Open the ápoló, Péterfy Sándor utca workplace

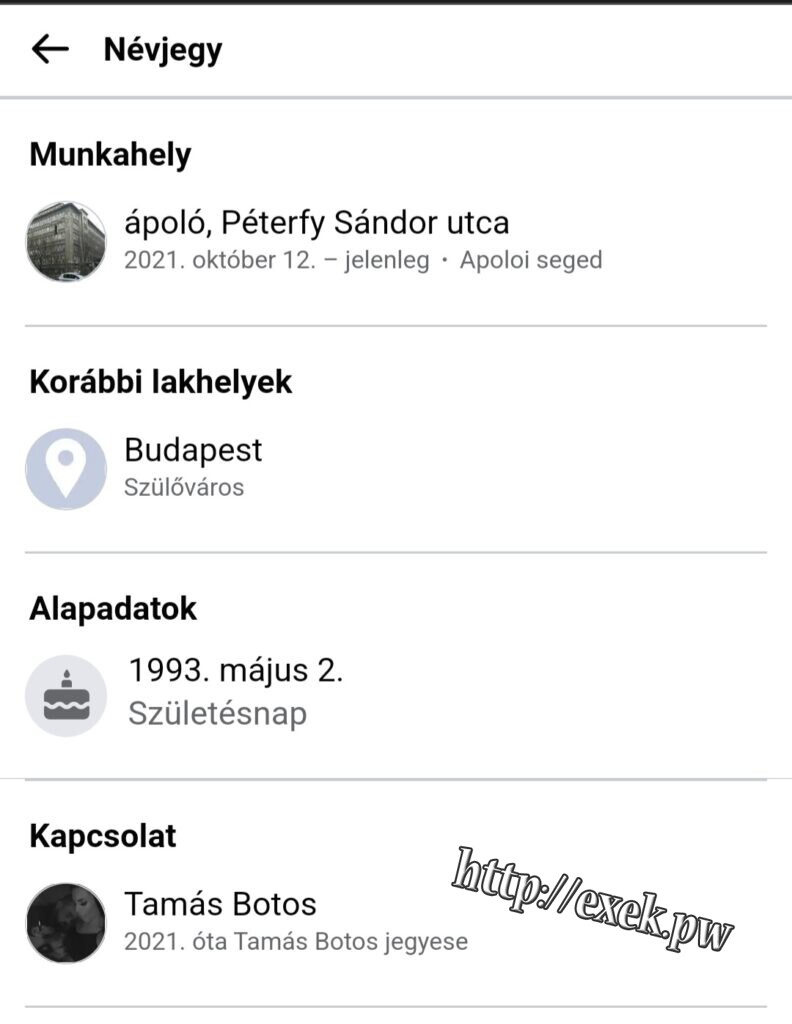click(316, 222)
